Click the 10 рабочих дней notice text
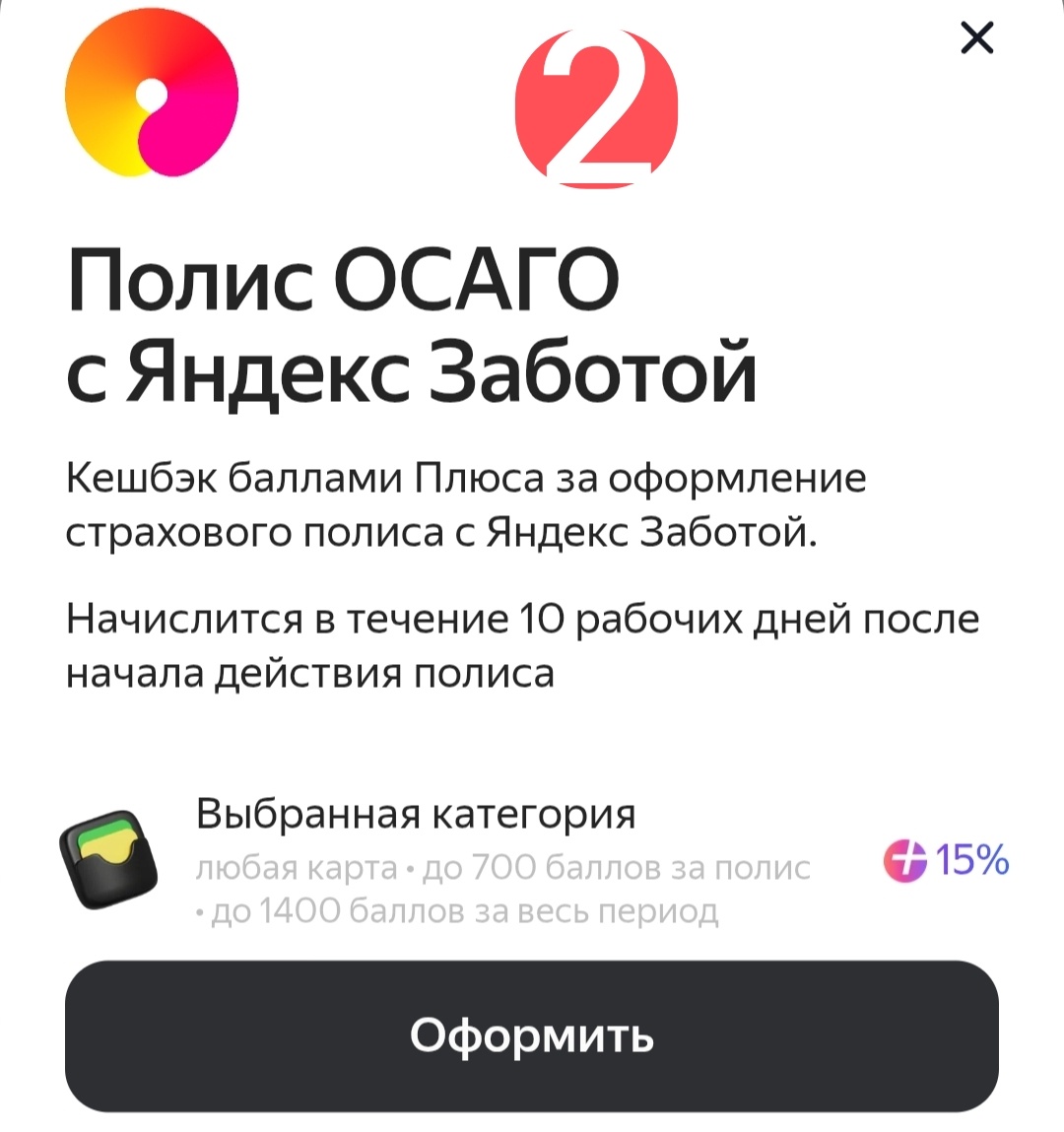The height and width of the screenshot is (1132, 1064). tap(522, 640)
